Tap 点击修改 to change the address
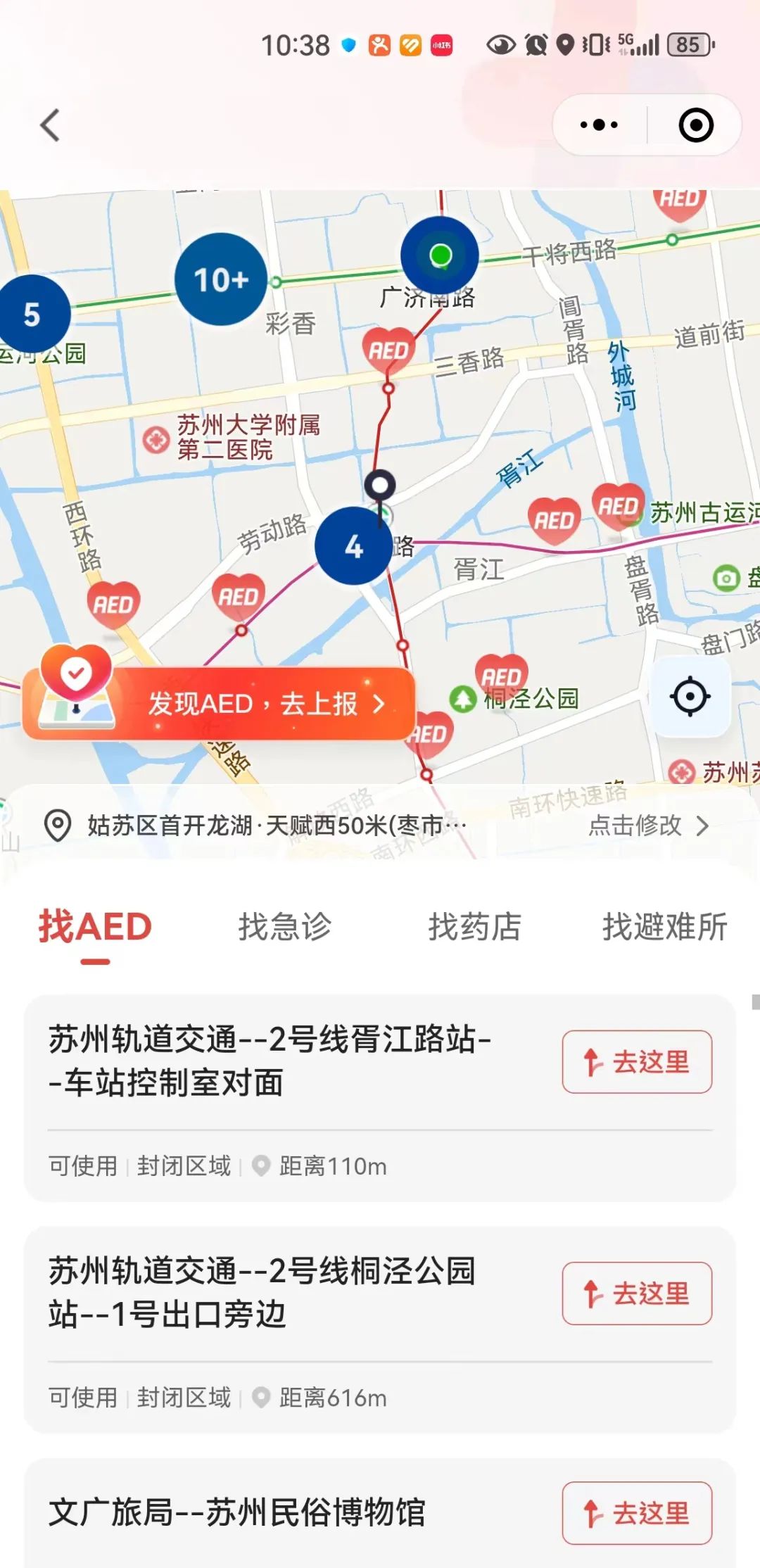The width and height of the screenshot is (760, 1568). tap(647, 826)
